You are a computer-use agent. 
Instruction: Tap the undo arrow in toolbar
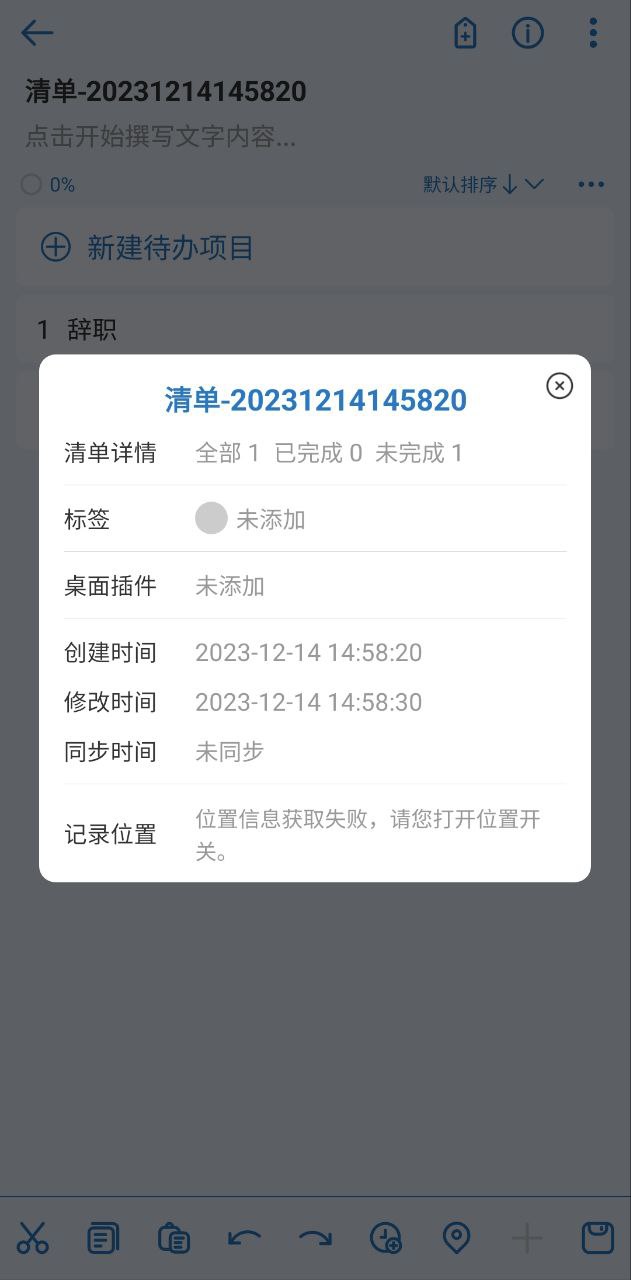tap(244, 1238)
